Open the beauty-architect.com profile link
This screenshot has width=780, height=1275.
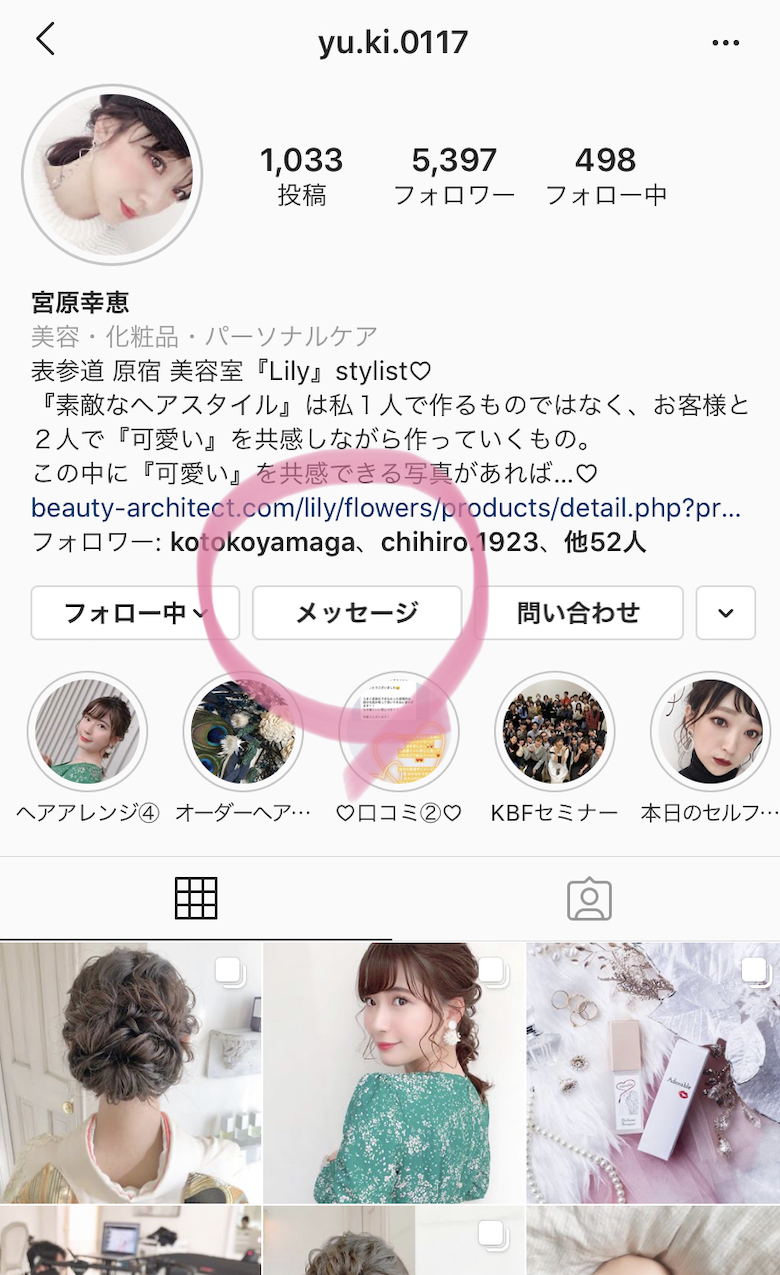pos(386,507)
